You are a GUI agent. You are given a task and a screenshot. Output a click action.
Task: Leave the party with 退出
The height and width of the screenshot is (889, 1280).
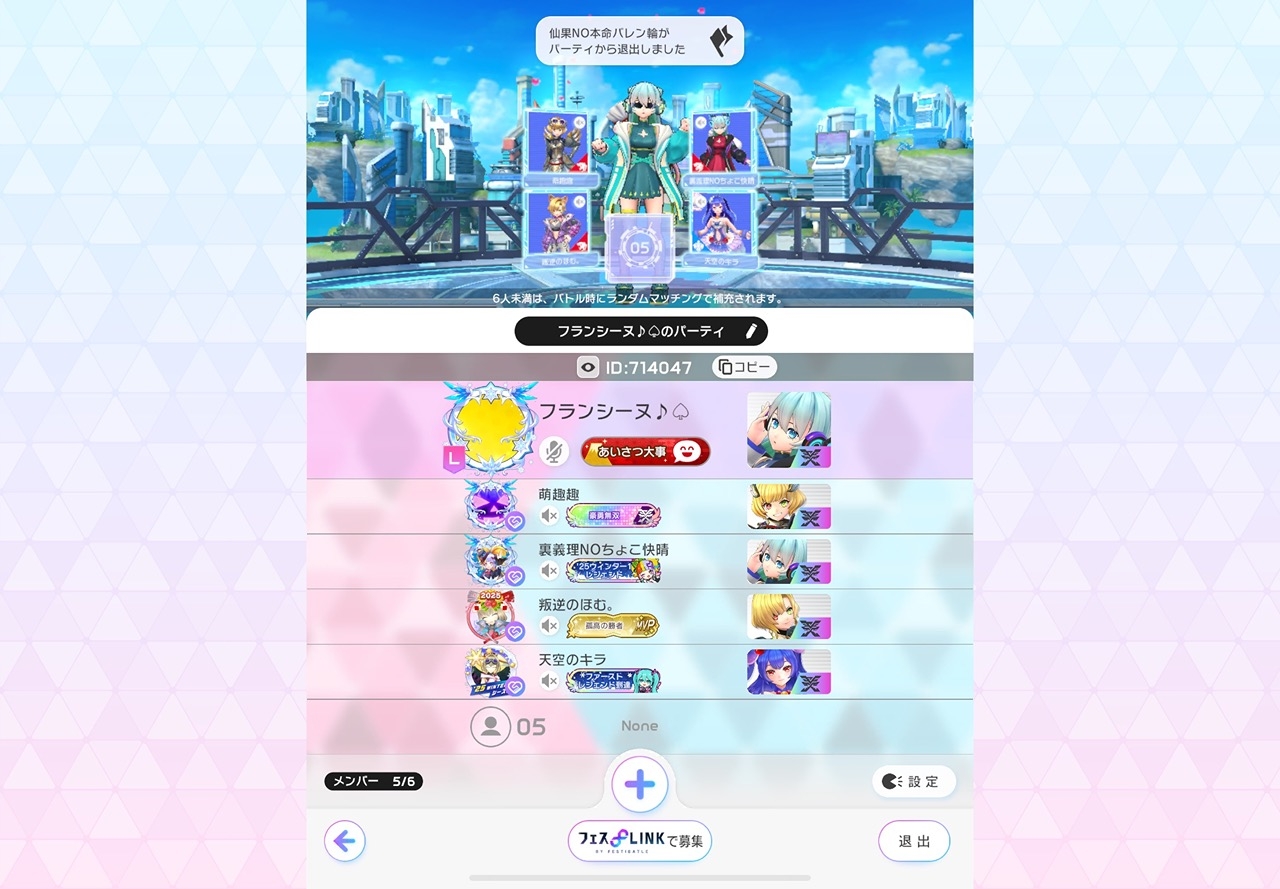pyautogui.click(x=913, y=841)
